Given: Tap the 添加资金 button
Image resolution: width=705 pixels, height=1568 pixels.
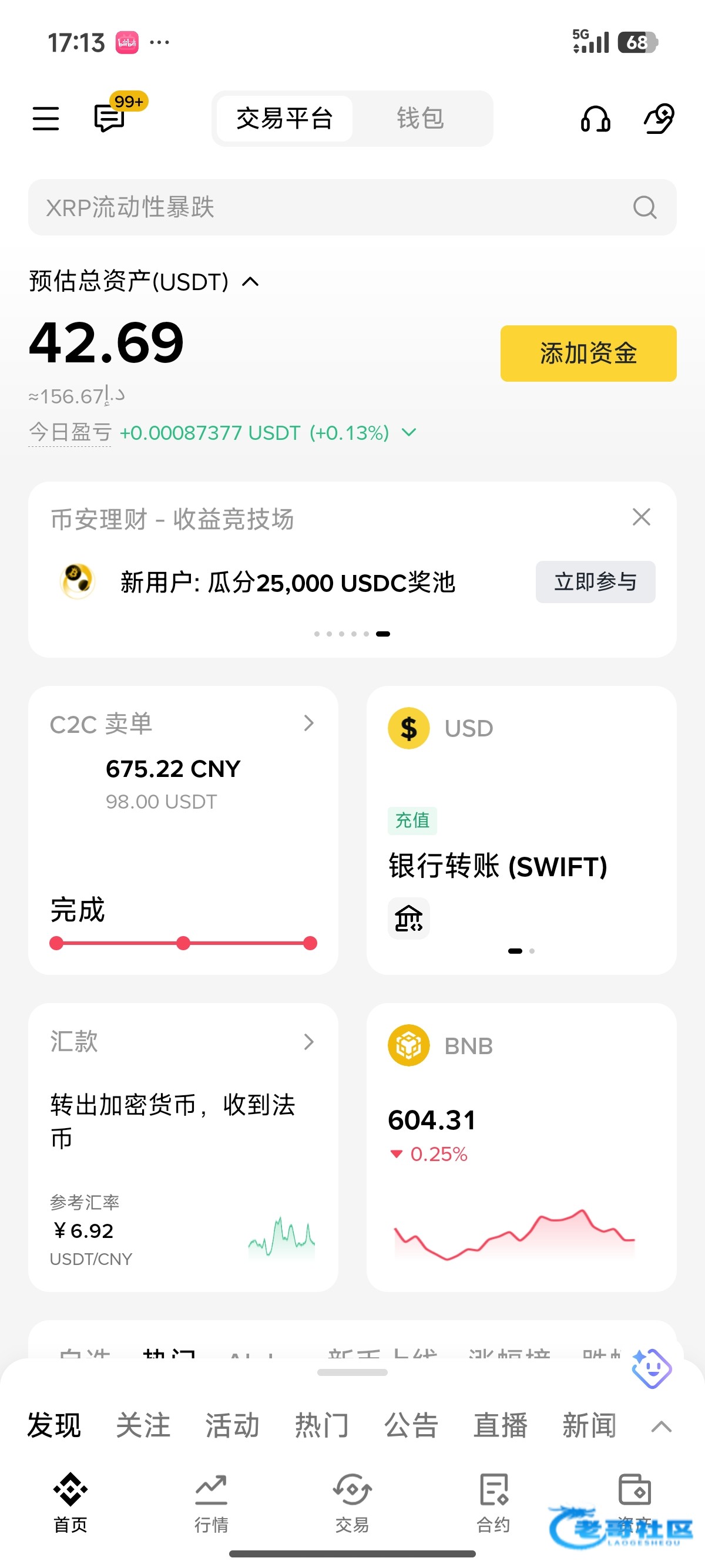Looking at the screenshot, I should [587, 353].
